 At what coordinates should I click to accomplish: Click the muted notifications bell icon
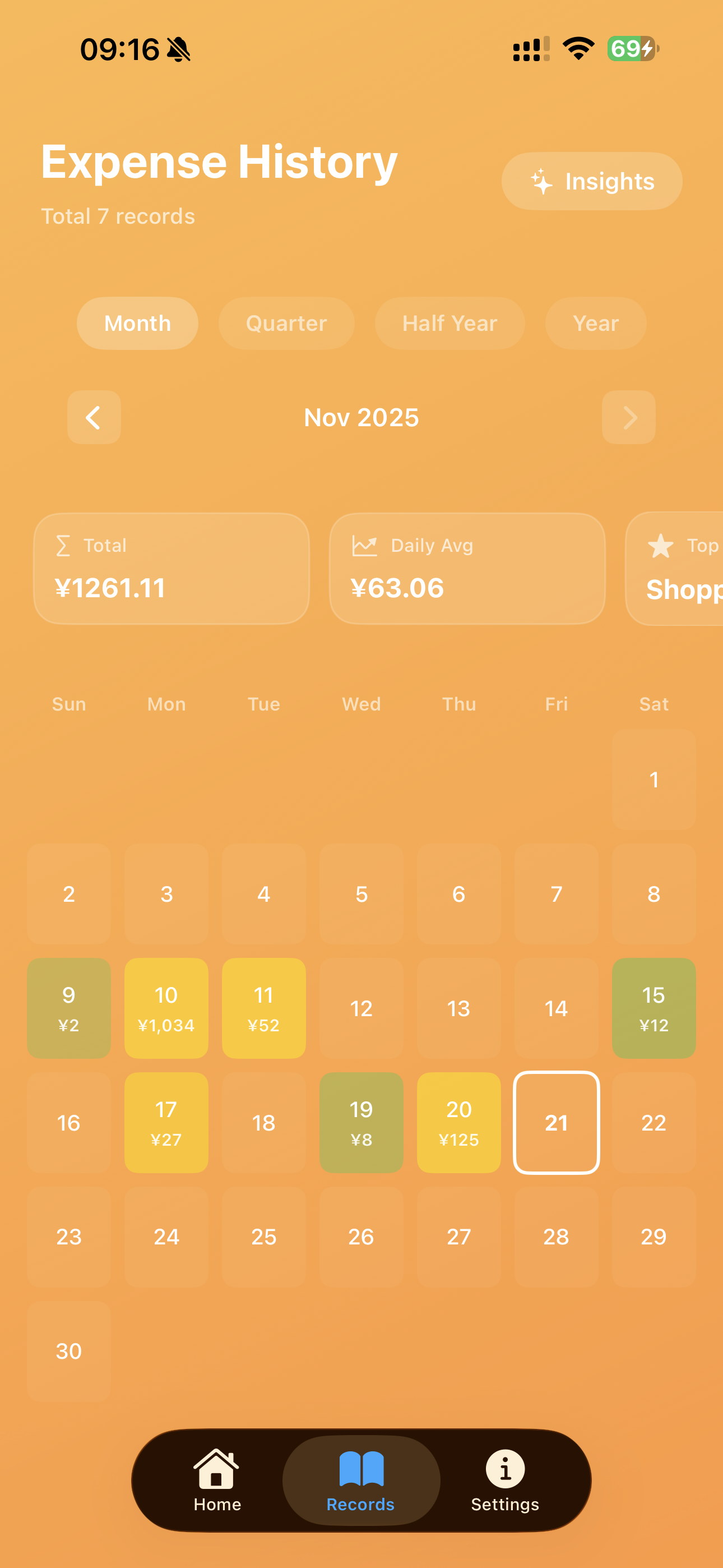coord(179,50)
